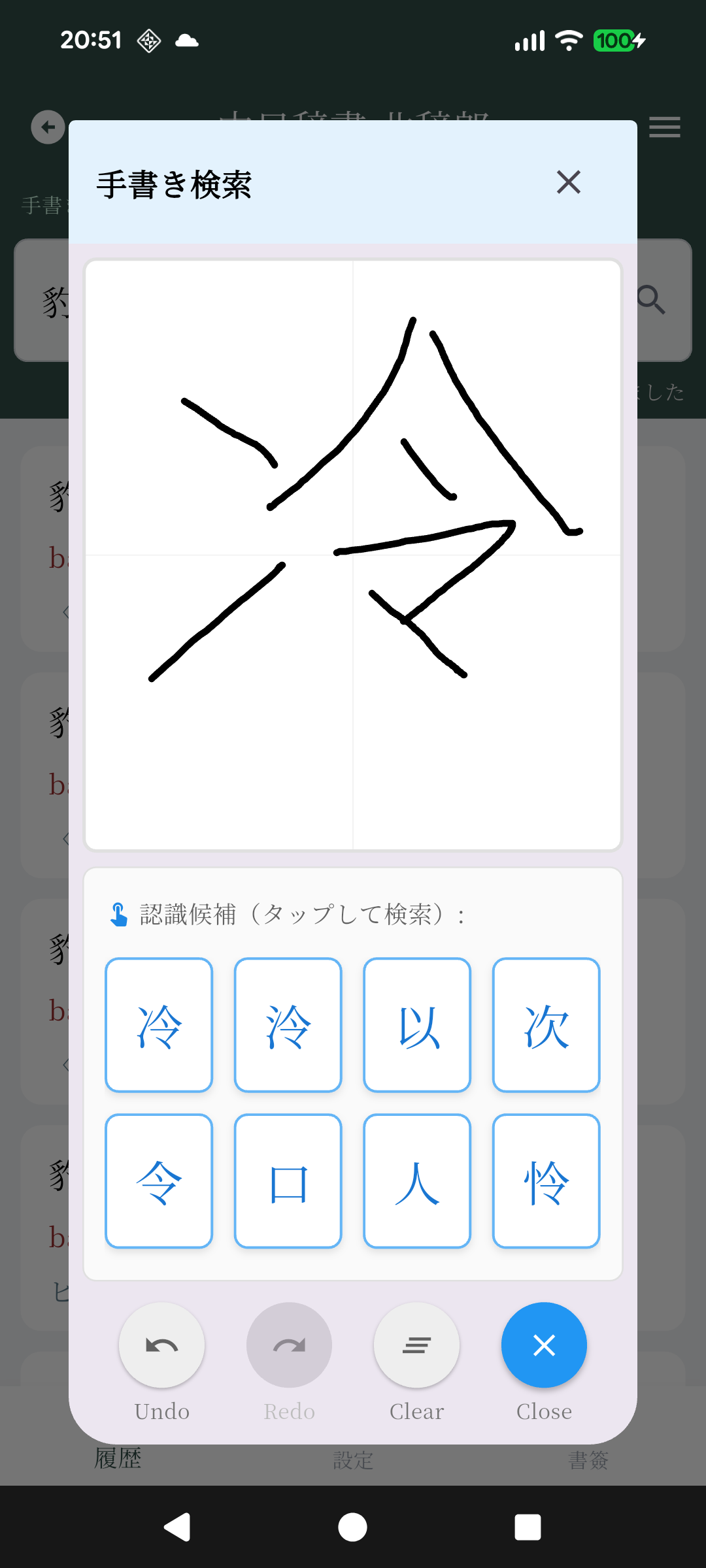Viewport: 706px width, 1568px height.
Task: Tap the candidate character 口
Action: (x=288, y=1181)
